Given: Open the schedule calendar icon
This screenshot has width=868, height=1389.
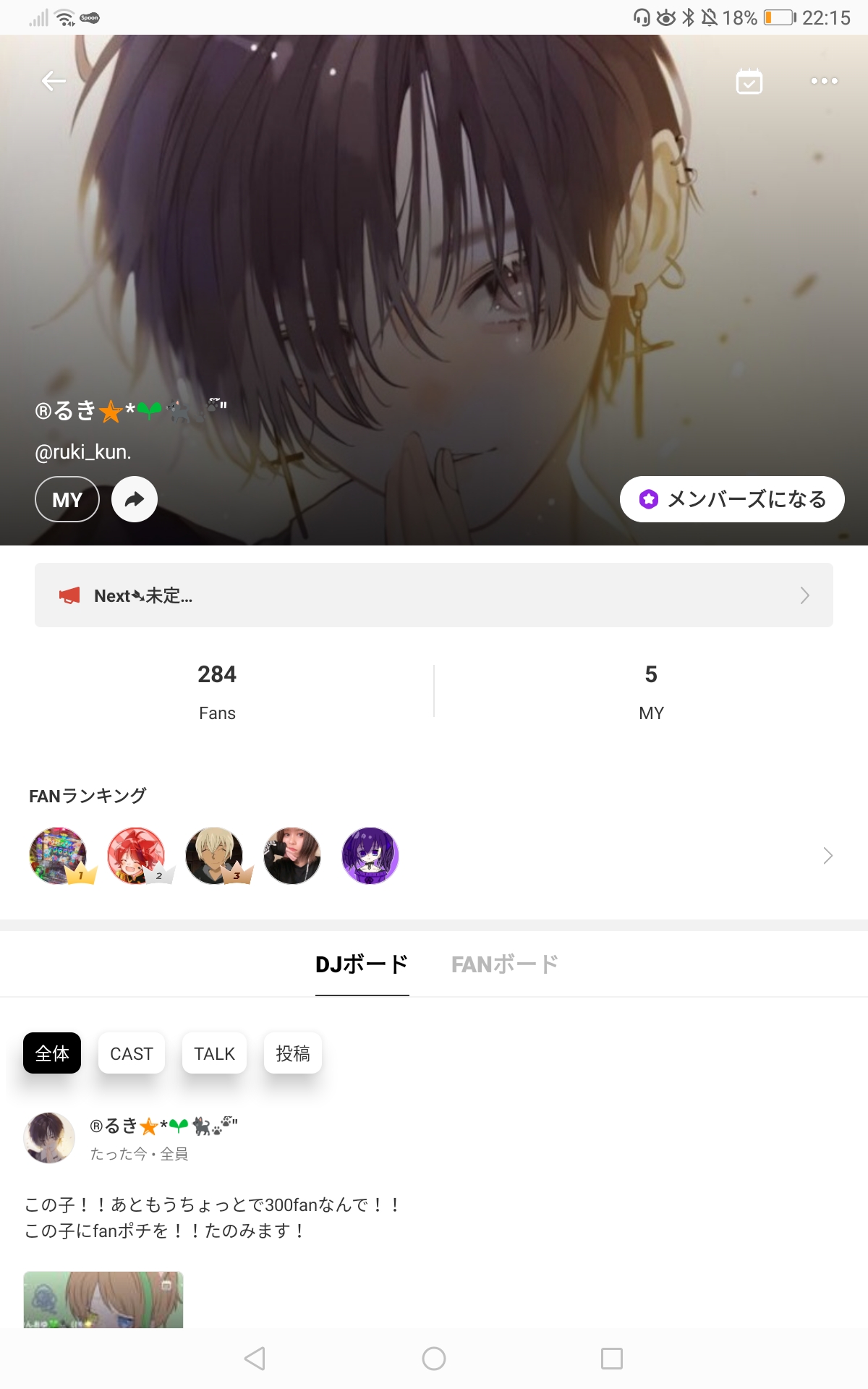Looking at the screenshot, I should pyautogui.click(x=749, y=81).
